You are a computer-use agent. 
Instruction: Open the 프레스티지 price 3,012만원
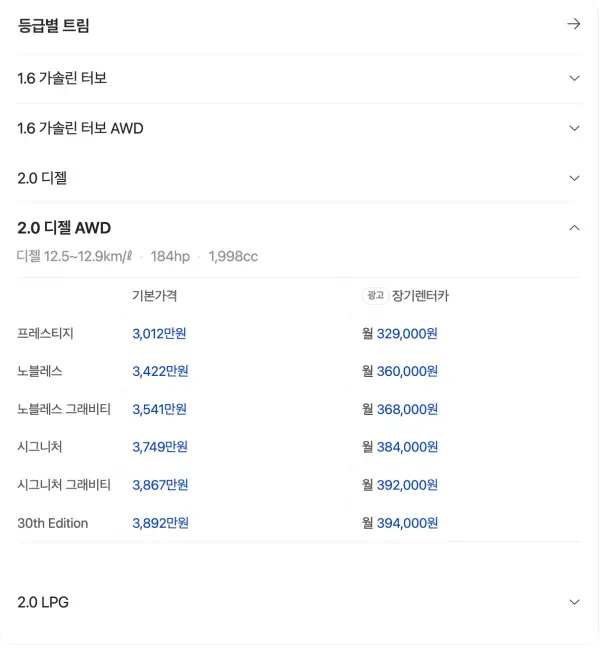coord(159,334)
